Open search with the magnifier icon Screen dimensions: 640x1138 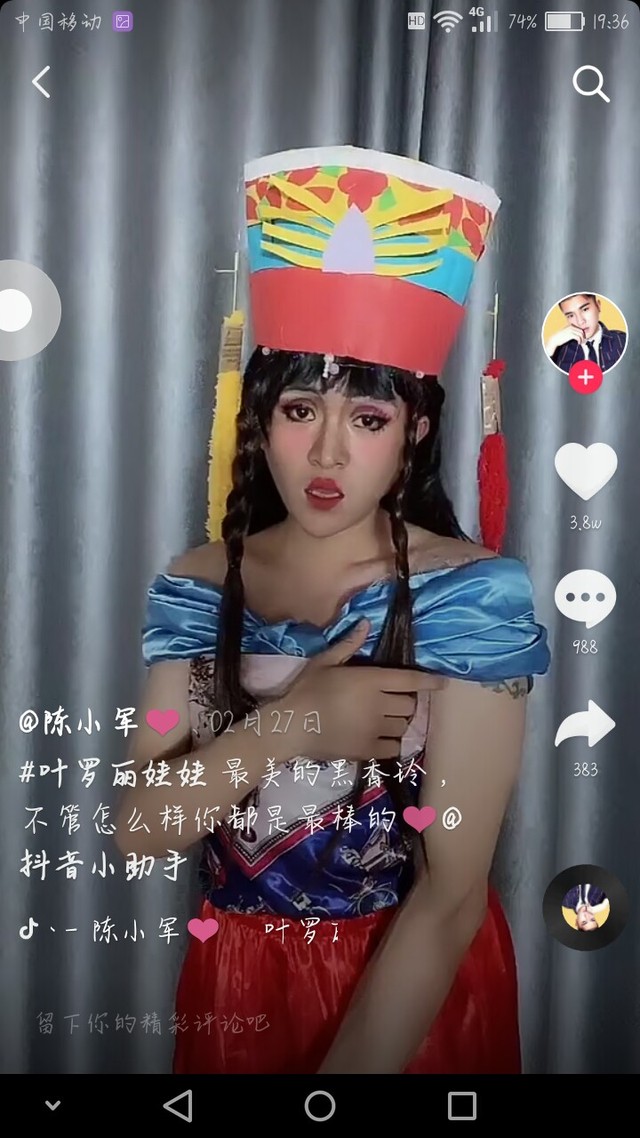(x=590, y=85)
